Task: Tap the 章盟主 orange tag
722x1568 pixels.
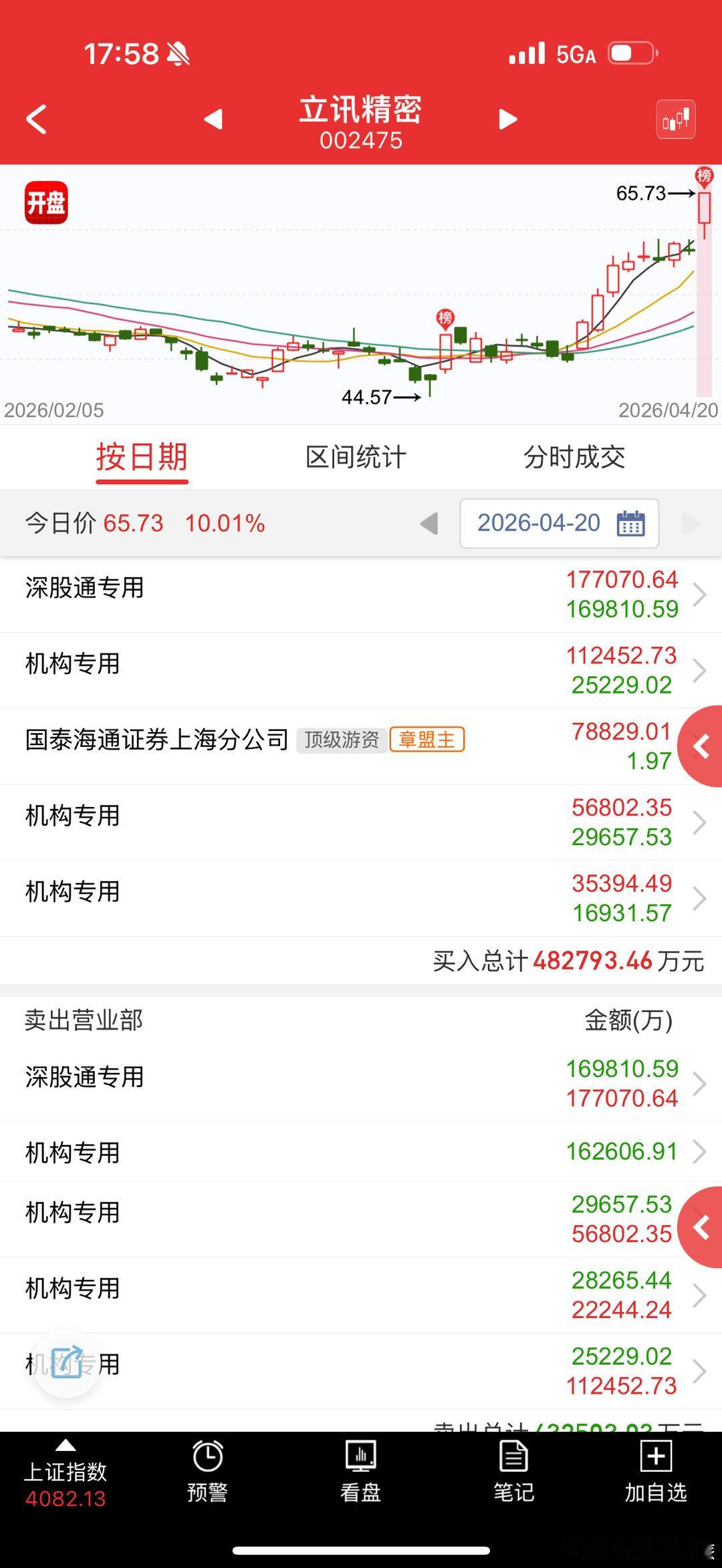Action: pyautogui.click(x=428, y=740)
